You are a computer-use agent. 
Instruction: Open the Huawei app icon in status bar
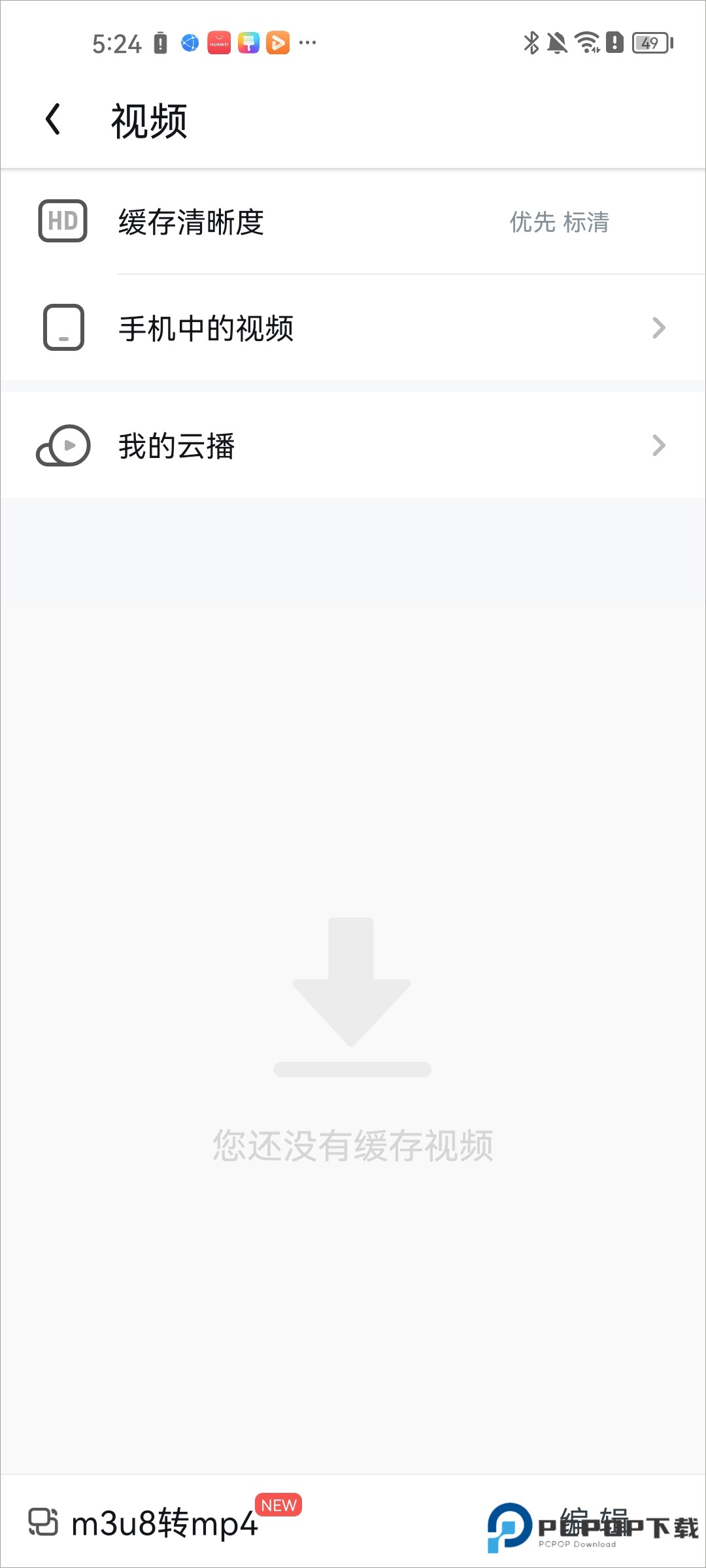(x=219, y=42)
